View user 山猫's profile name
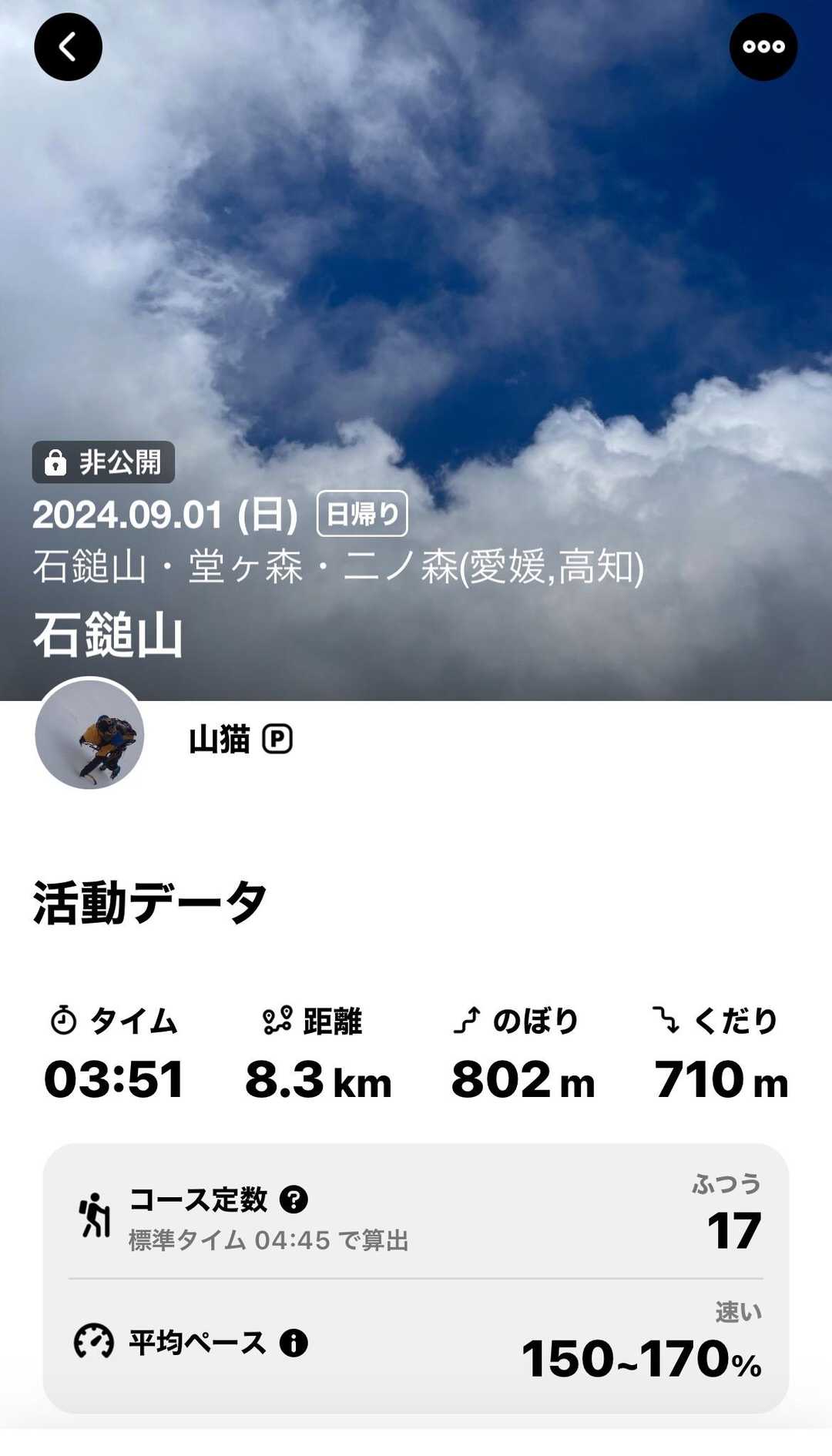The width and height of the screenshot is (832, 1456). (220, 740)
